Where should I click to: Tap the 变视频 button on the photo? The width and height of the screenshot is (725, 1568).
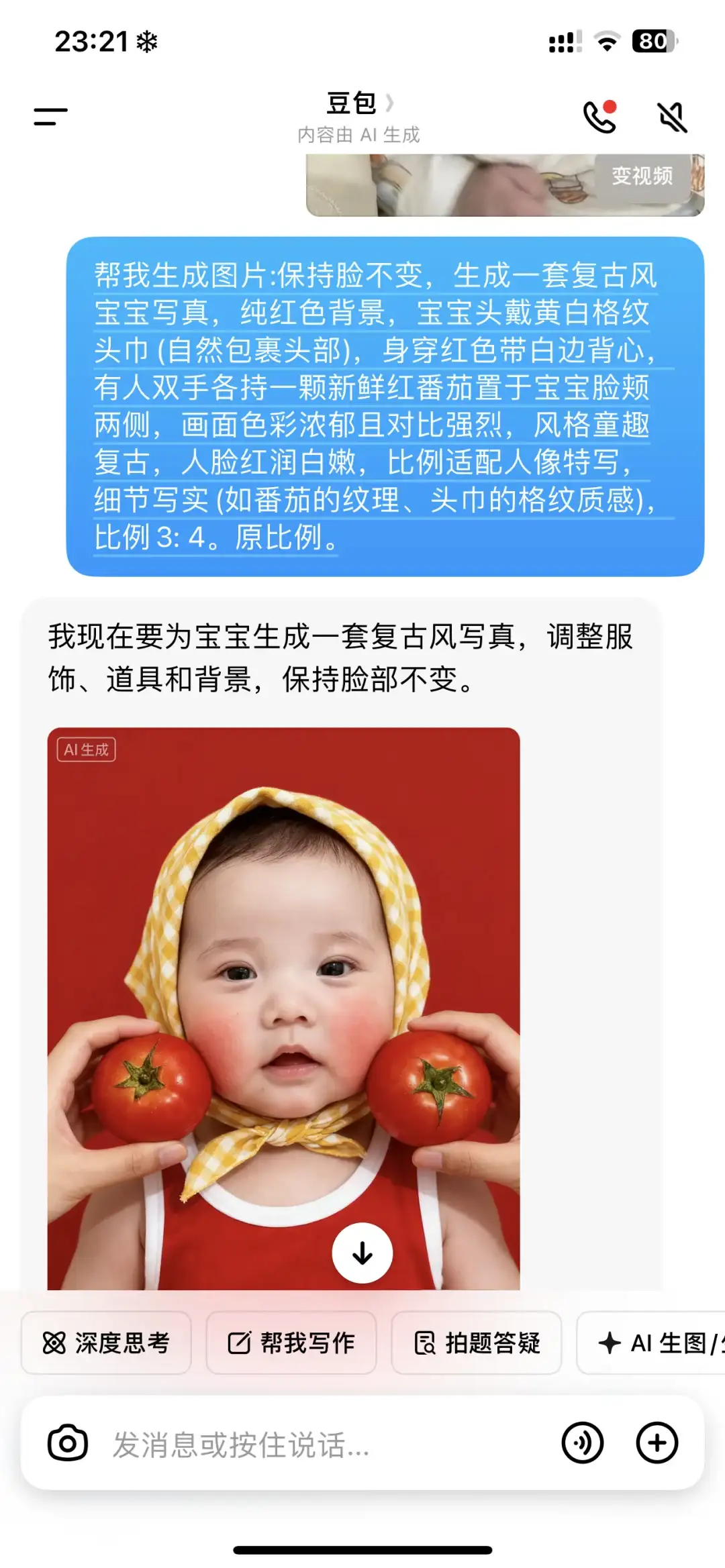coord(642,176)
